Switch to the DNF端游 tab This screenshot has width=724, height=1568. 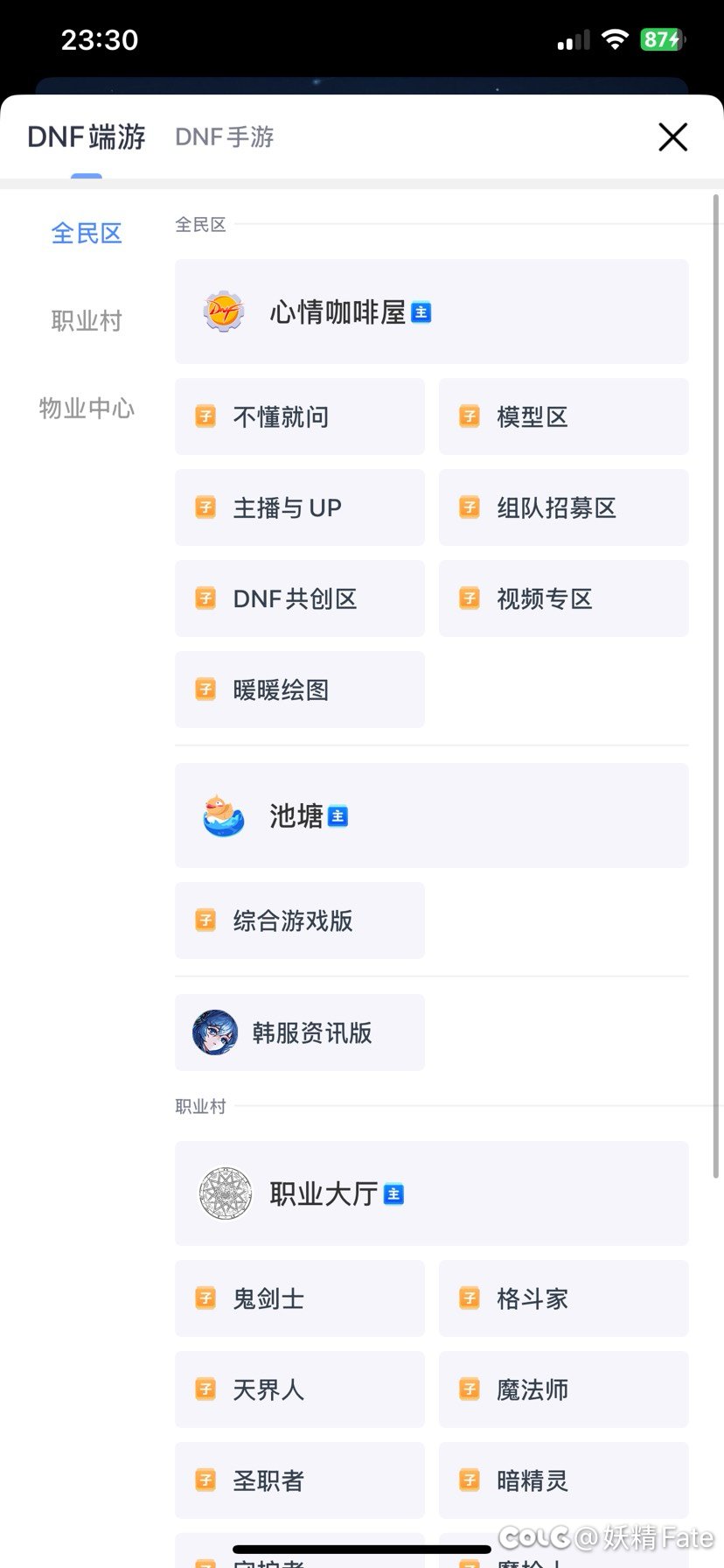[85, 136]
